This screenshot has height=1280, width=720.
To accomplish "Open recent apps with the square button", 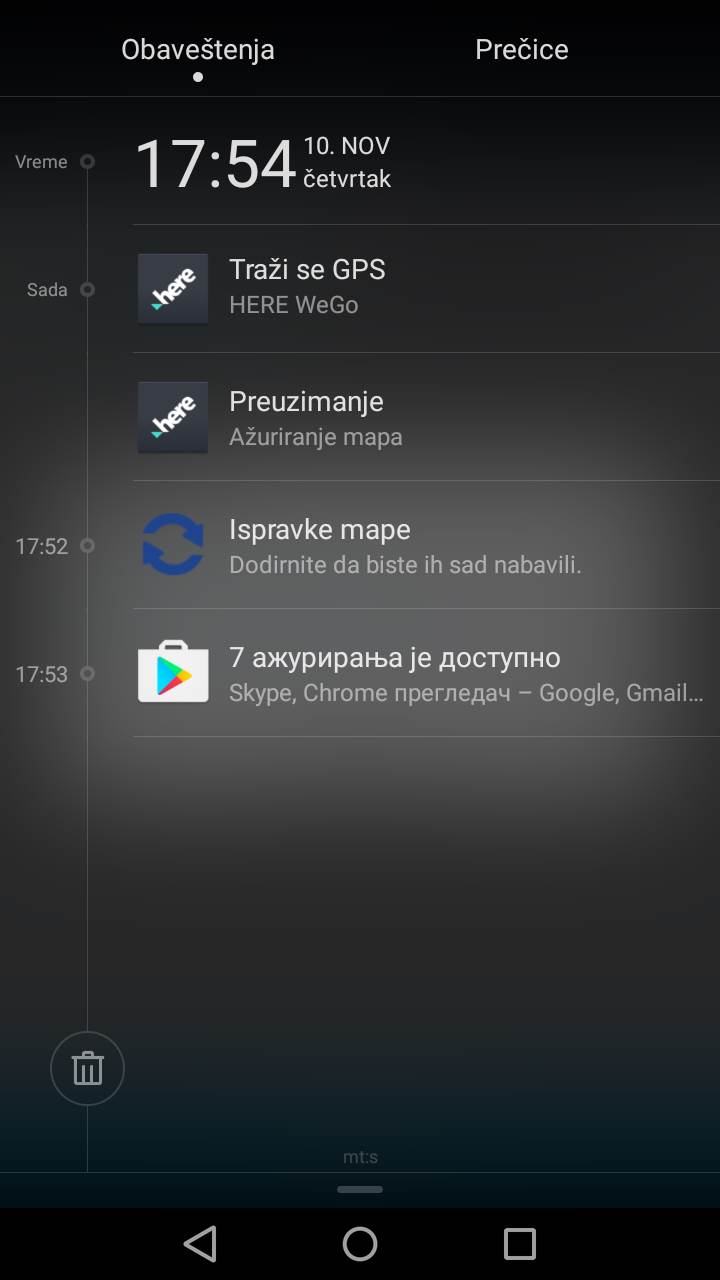I will point(521,1243).
